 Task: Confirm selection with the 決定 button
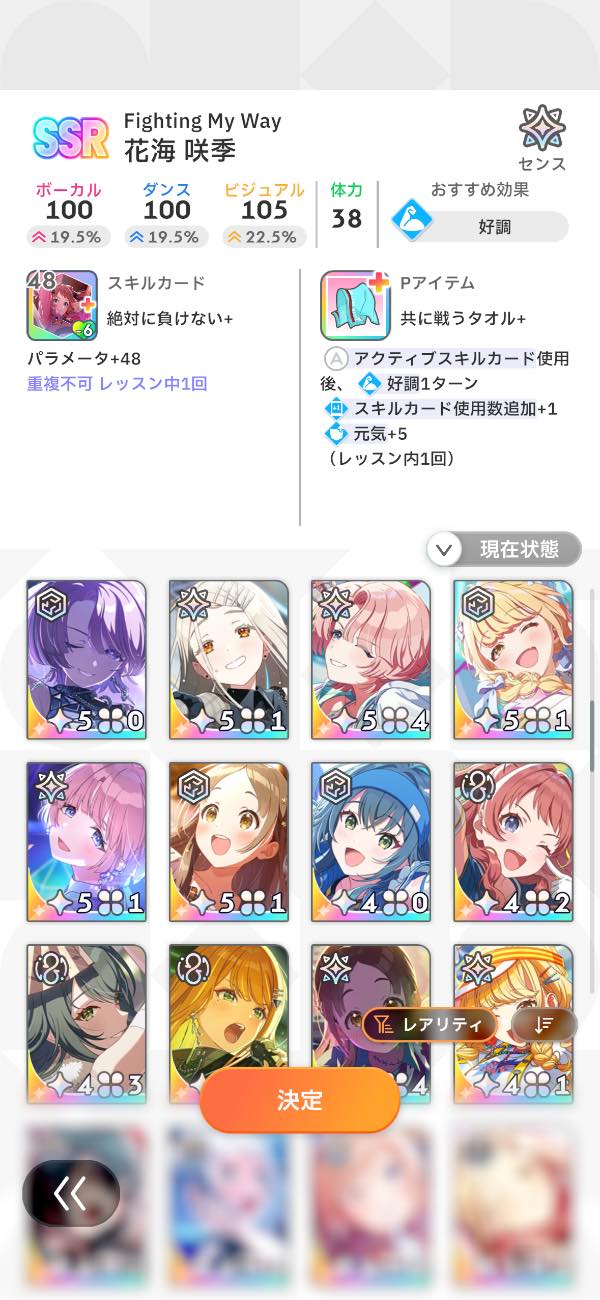click(300, 1100)
